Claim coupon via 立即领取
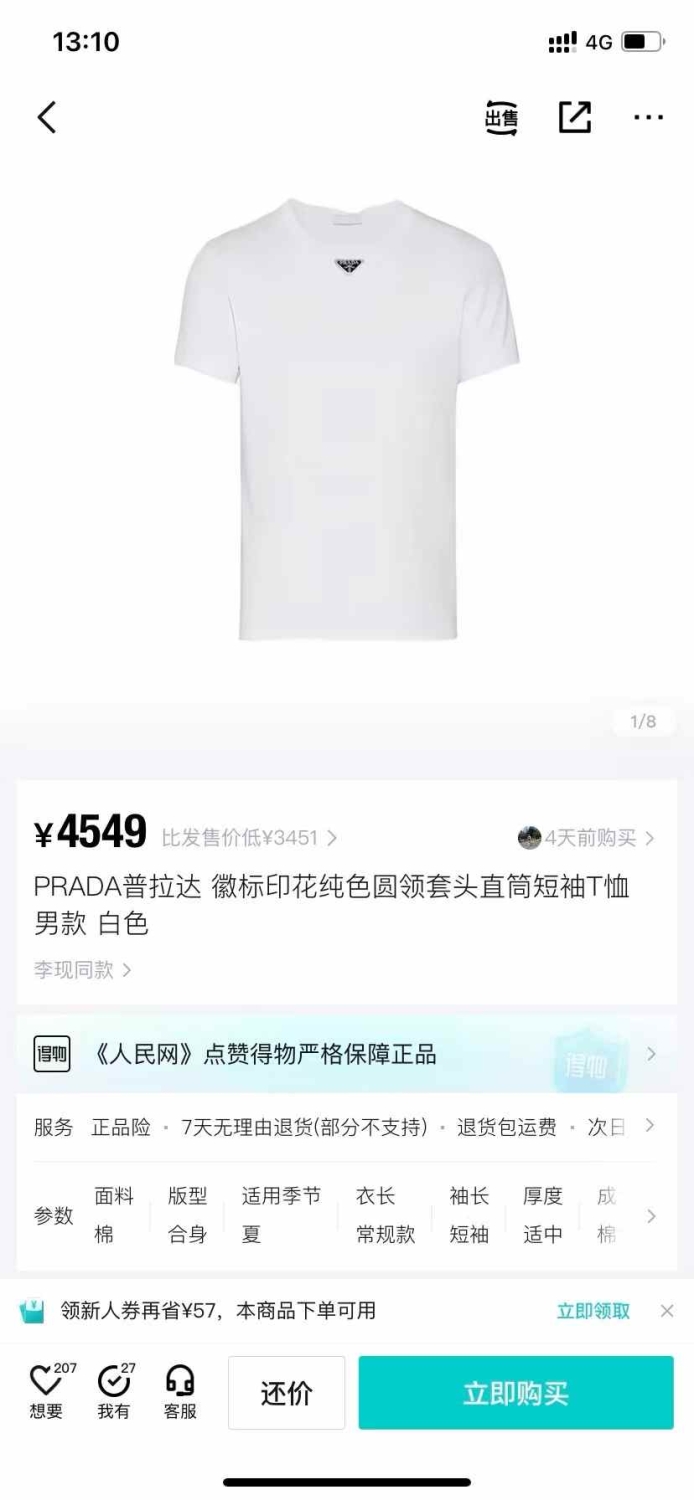694x1500 pixels. click(x=594, y=1311)
